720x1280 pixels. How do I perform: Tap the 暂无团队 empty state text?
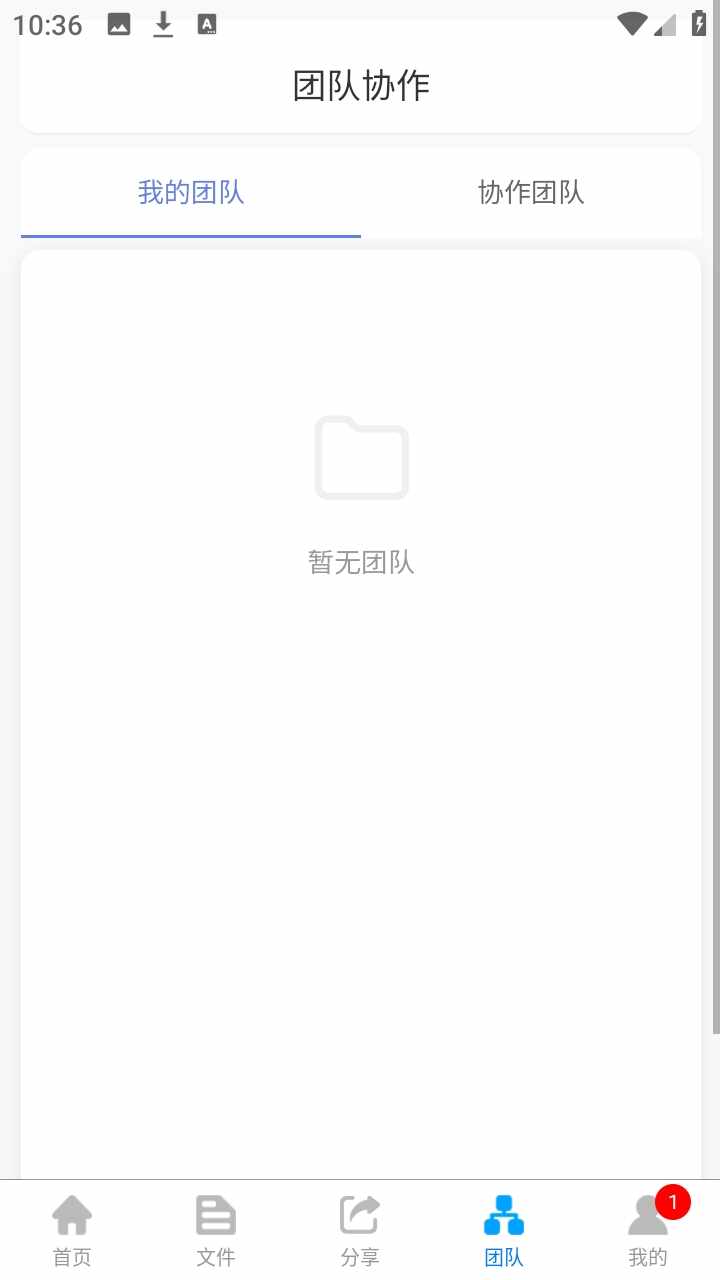tap(361, 562)
